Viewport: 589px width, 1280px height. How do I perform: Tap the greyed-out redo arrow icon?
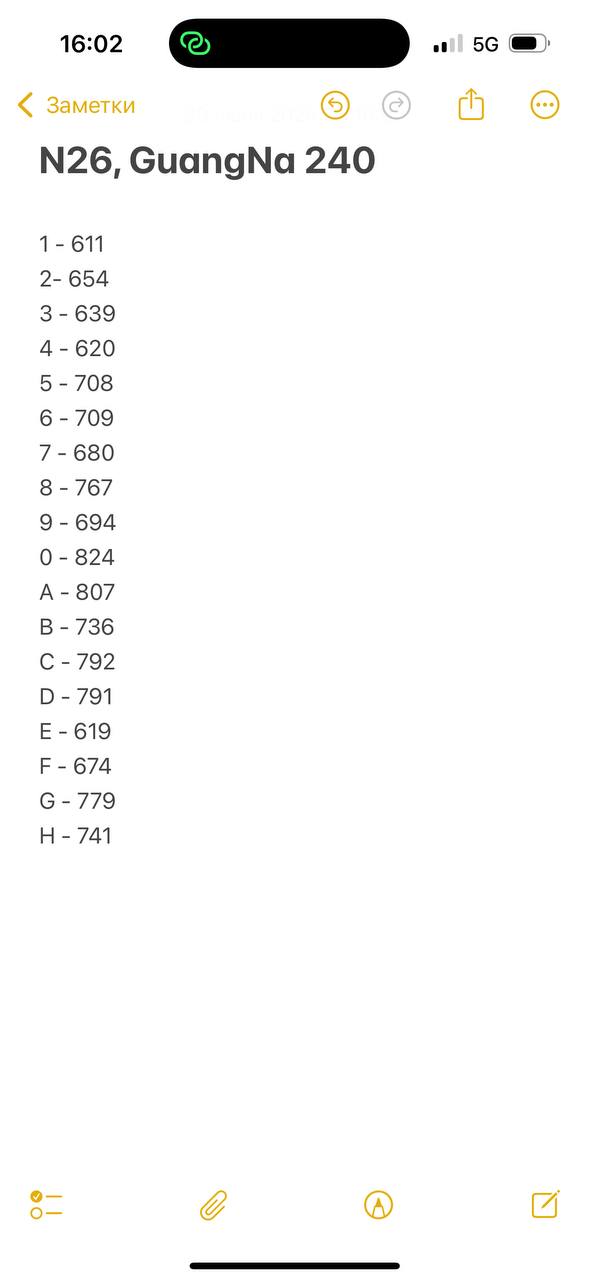397,105
